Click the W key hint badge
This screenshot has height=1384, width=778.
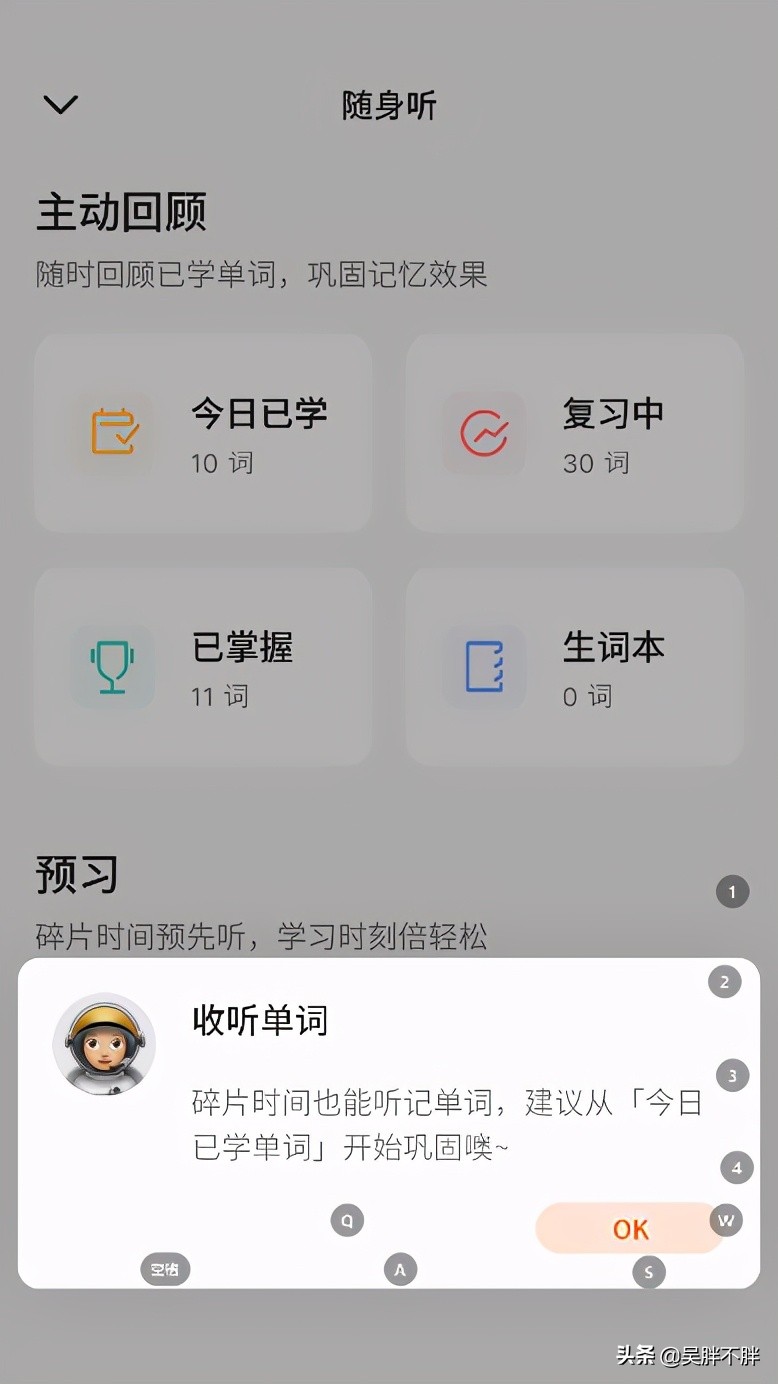[726, 1220]
